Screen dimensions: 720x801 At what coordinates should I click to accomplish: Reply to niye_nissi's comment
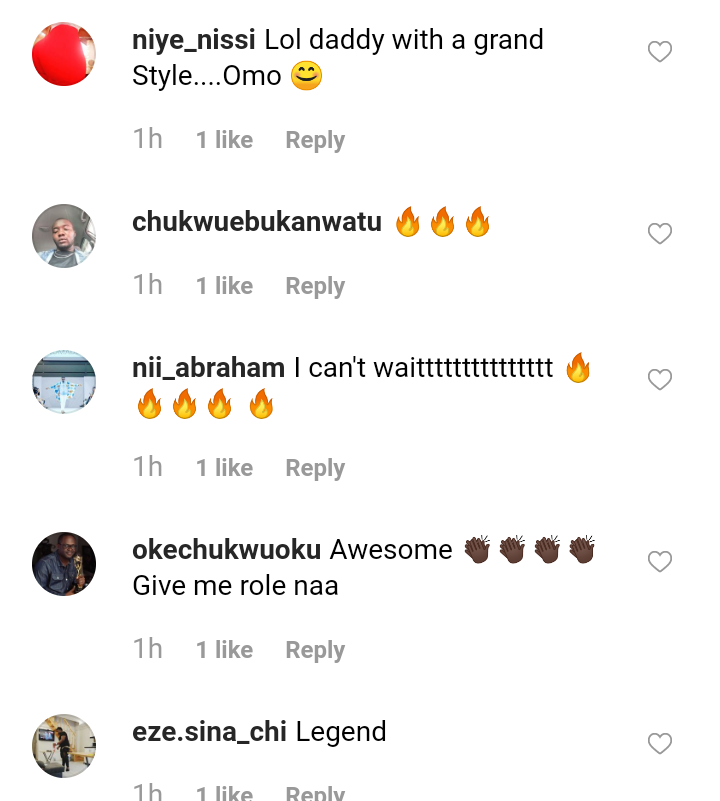click(x=315, y=140)
